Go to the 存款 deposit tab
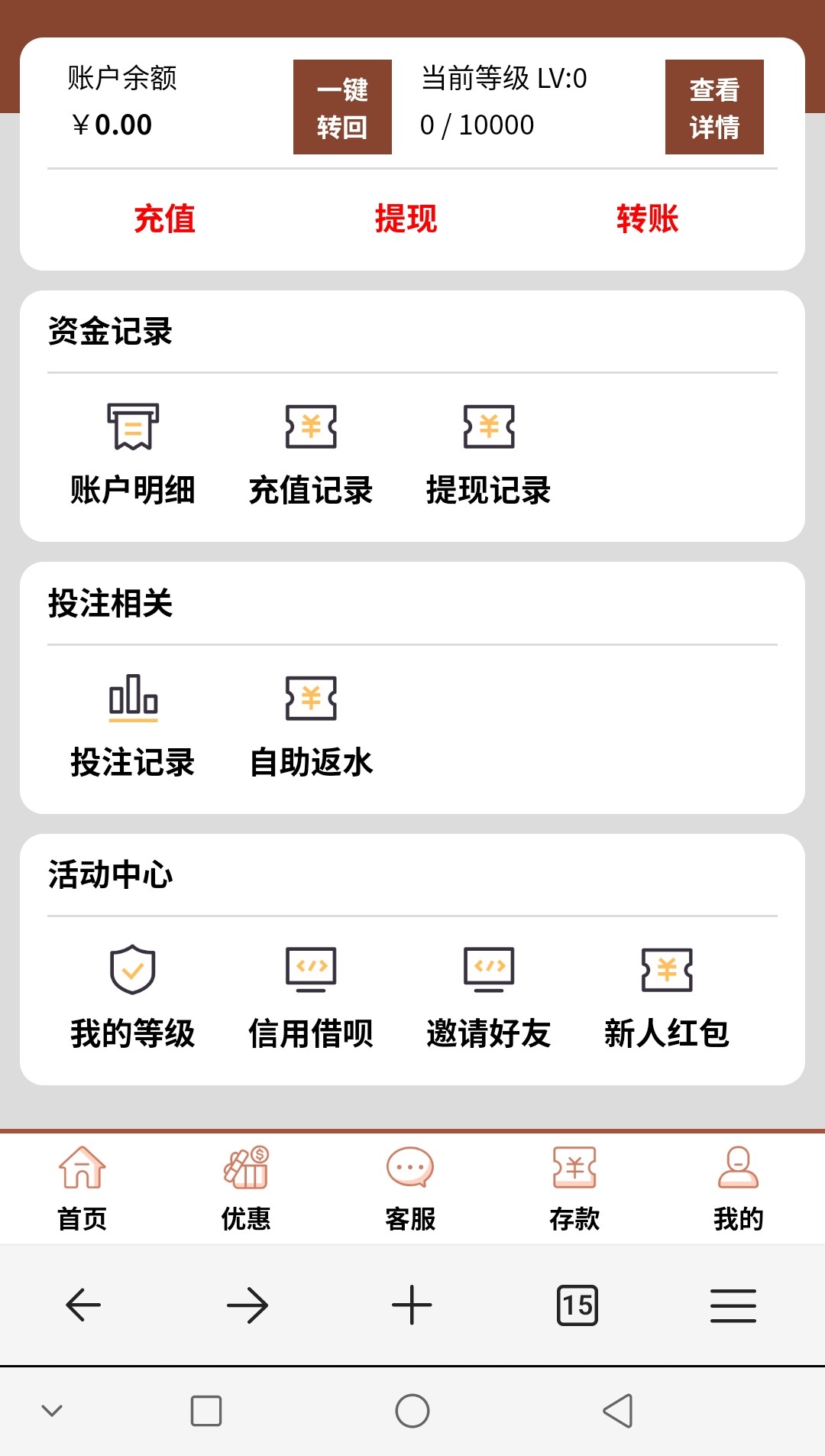Viewport: 825px width, 1456px height. 574,1188
